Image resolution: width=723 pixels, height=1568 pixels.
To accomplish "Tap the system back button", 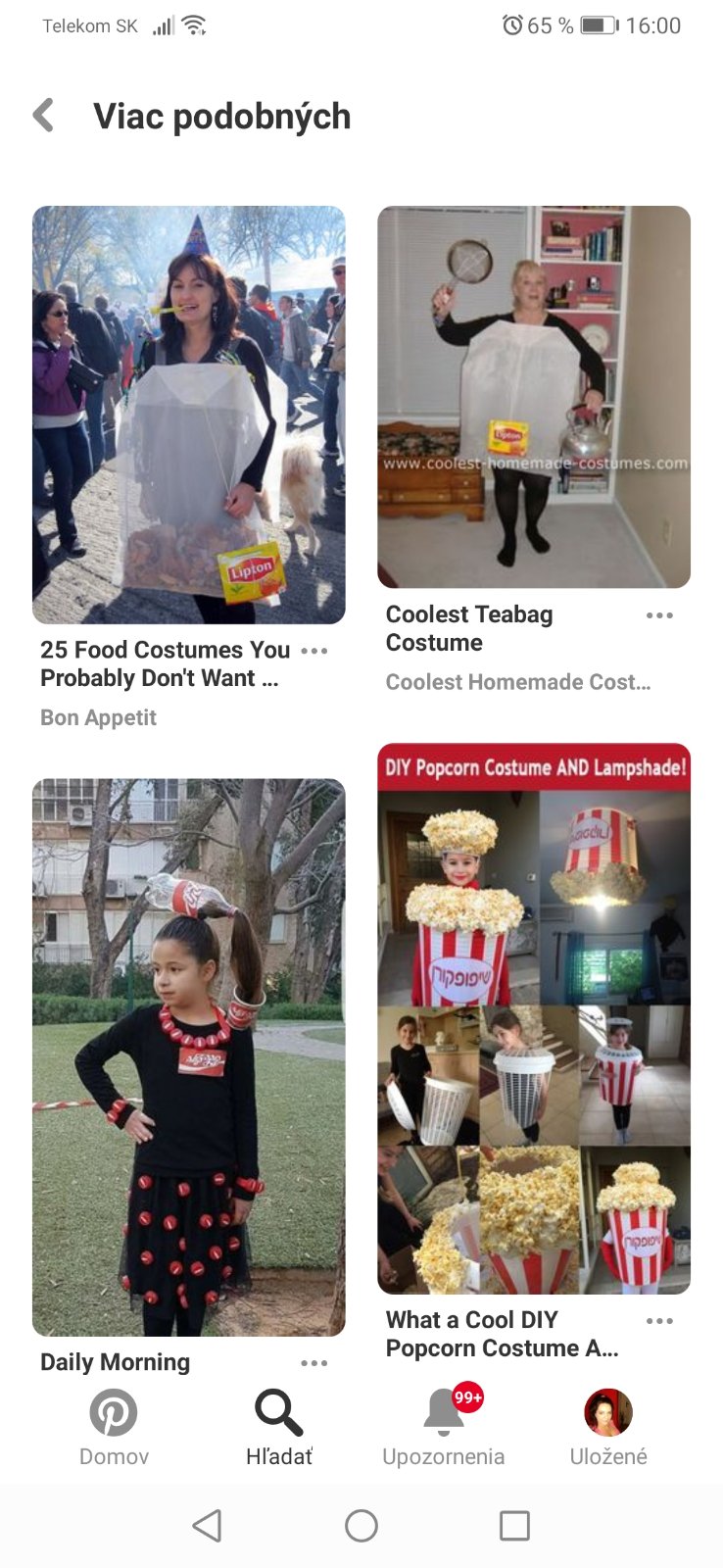I will [207, 1526].
